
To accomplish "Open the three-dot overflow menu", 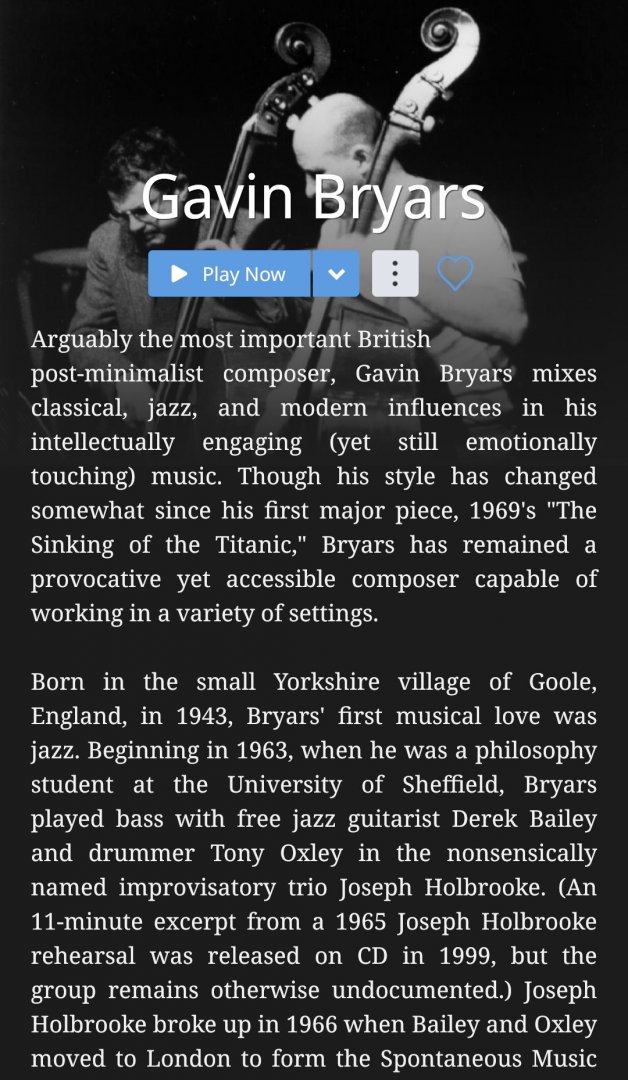I will [x=395, y=274].
